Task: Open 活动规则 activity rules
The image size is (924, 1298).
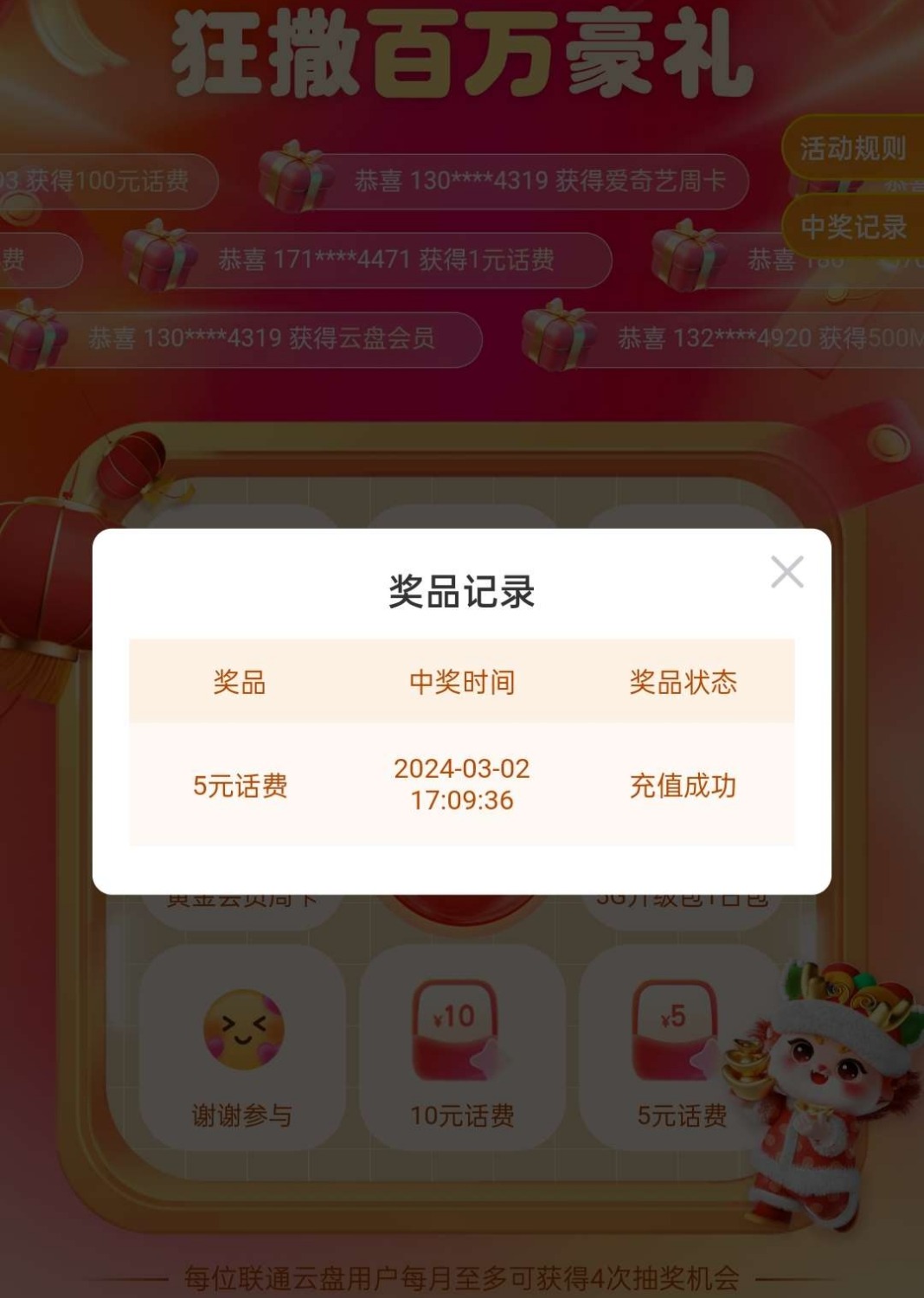Action: pyautogui.click(x=852, y=149)
